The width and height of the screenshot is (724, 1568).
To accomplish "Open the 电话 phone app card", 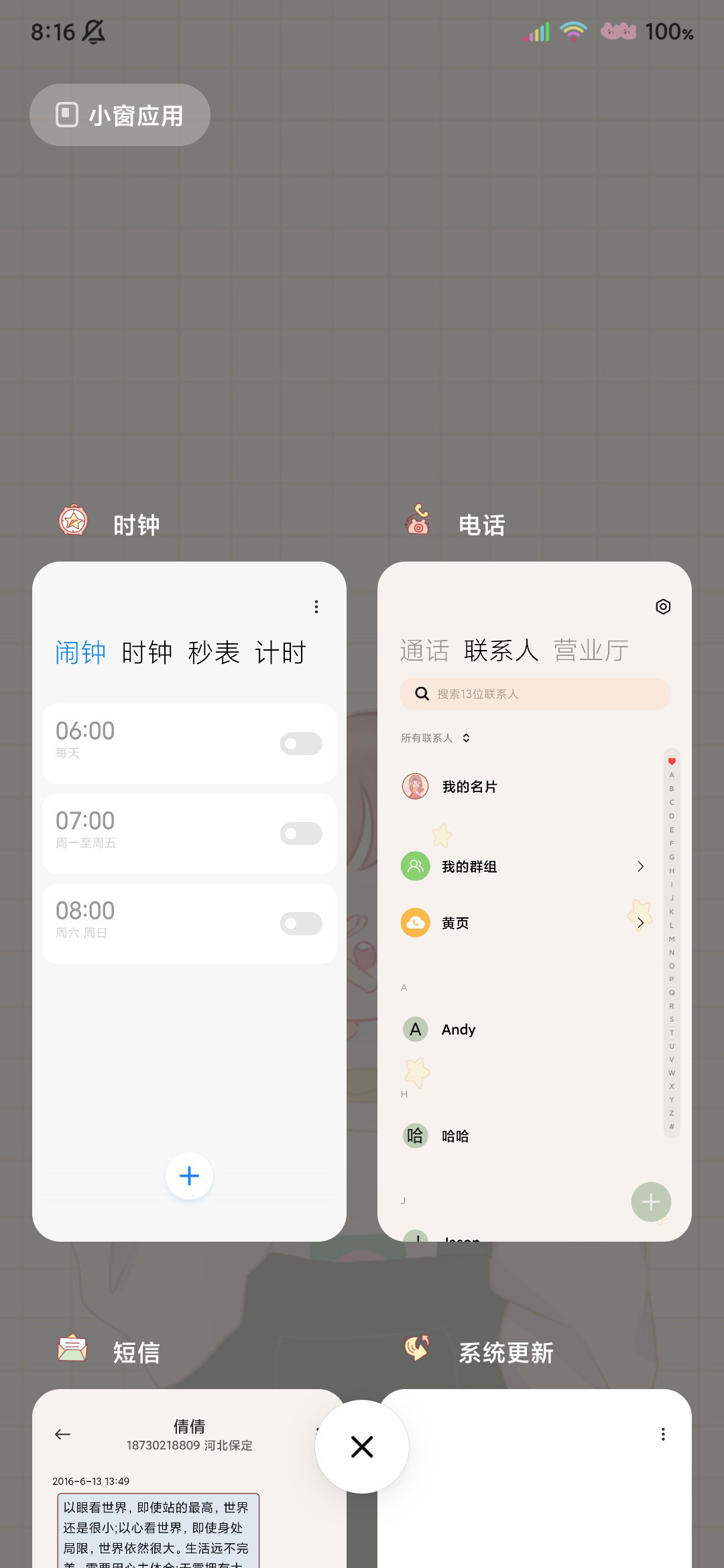I will (534, 901).
